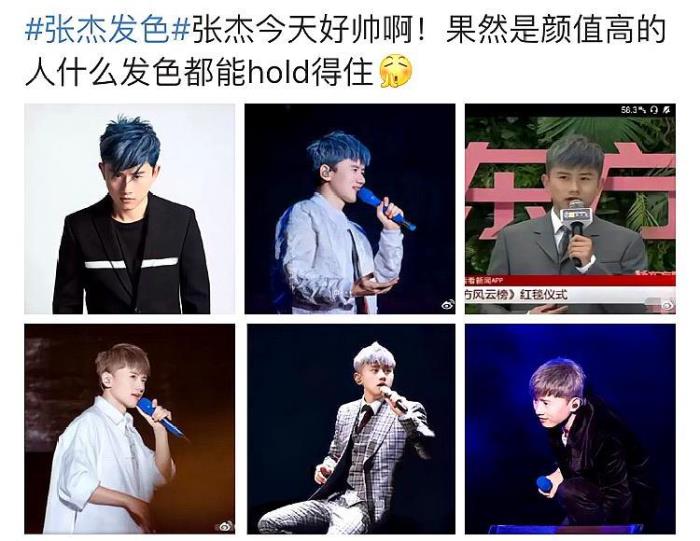Open the plaid suit stage photo
The image size is (700, 541).
click(x=350, y=428)
